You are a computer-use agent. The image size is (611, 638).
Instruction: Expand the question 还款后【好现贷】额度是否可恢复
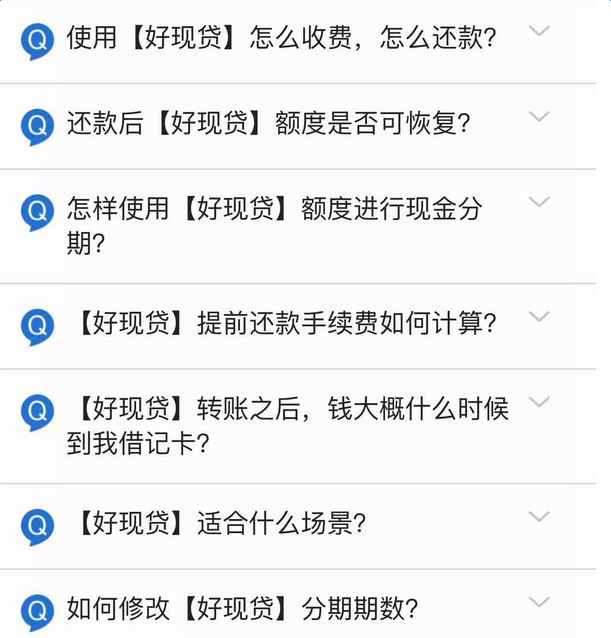539,117
